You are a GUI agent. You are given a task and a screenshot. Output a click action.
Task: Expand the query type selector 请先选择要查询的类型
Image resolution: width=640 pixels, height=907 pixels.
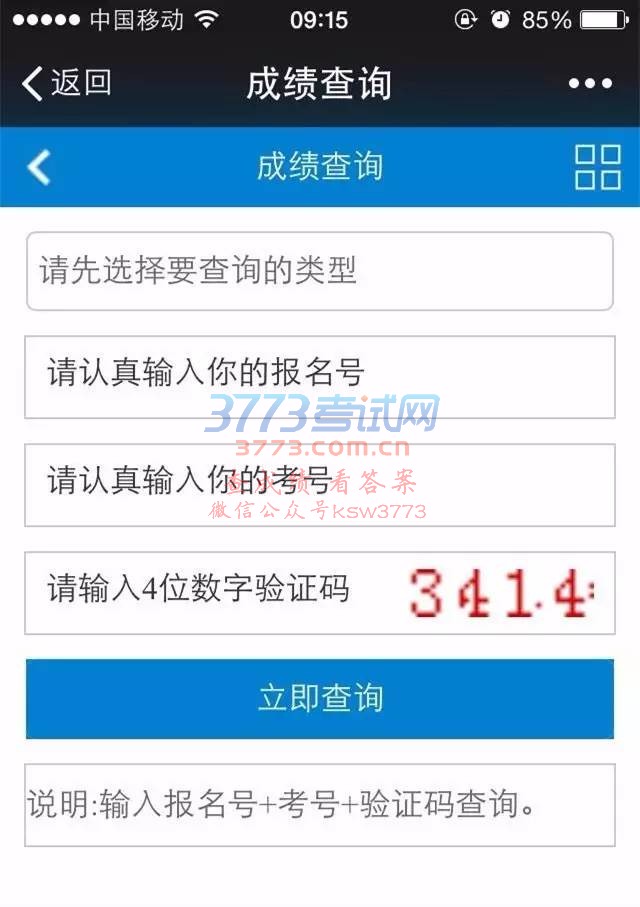pyautogui.click(x=319, y=271)
